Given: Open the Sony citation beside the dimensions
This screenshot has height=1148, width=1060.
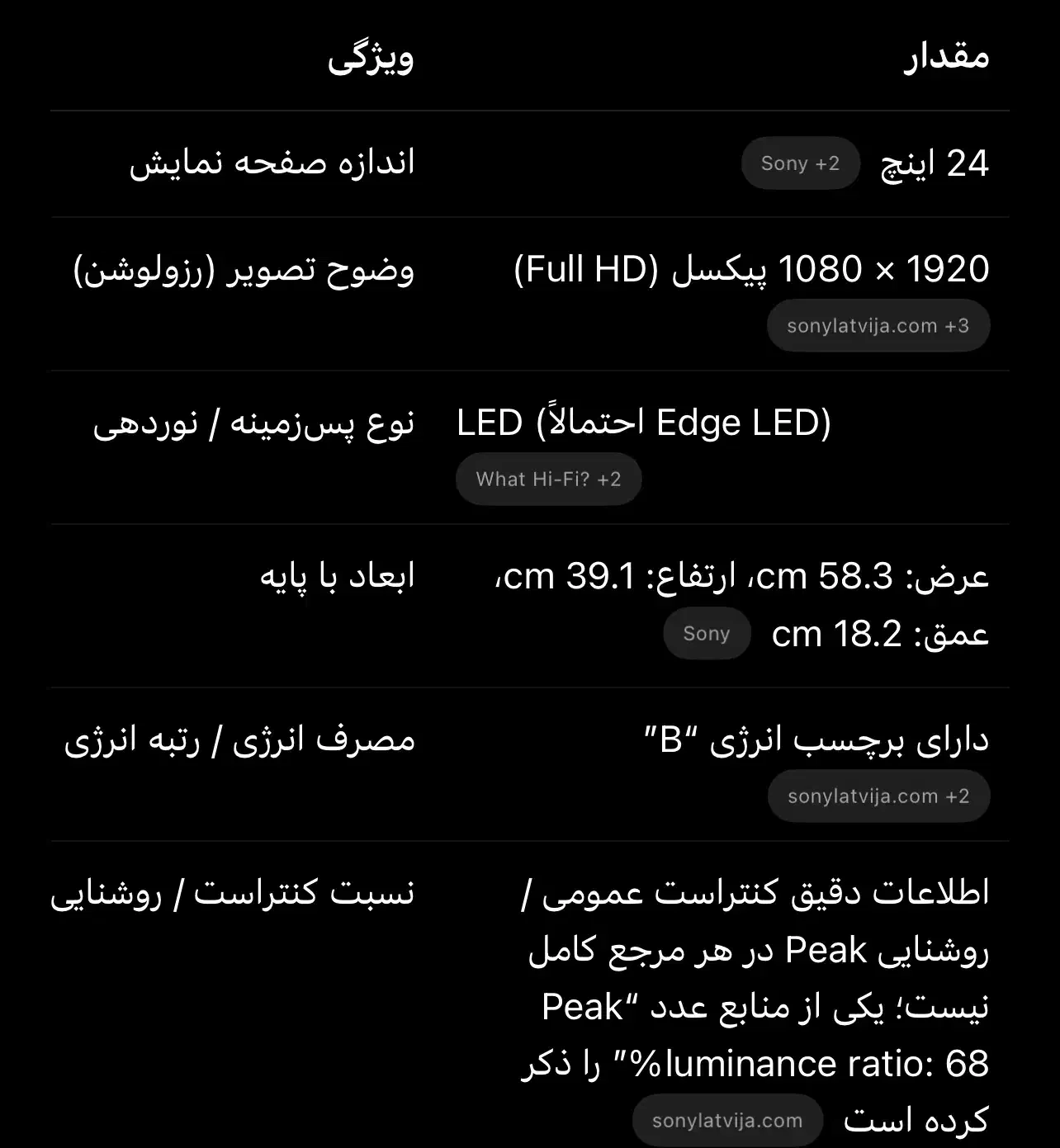Looking at the screenshot, I should [x=707, y=634].
